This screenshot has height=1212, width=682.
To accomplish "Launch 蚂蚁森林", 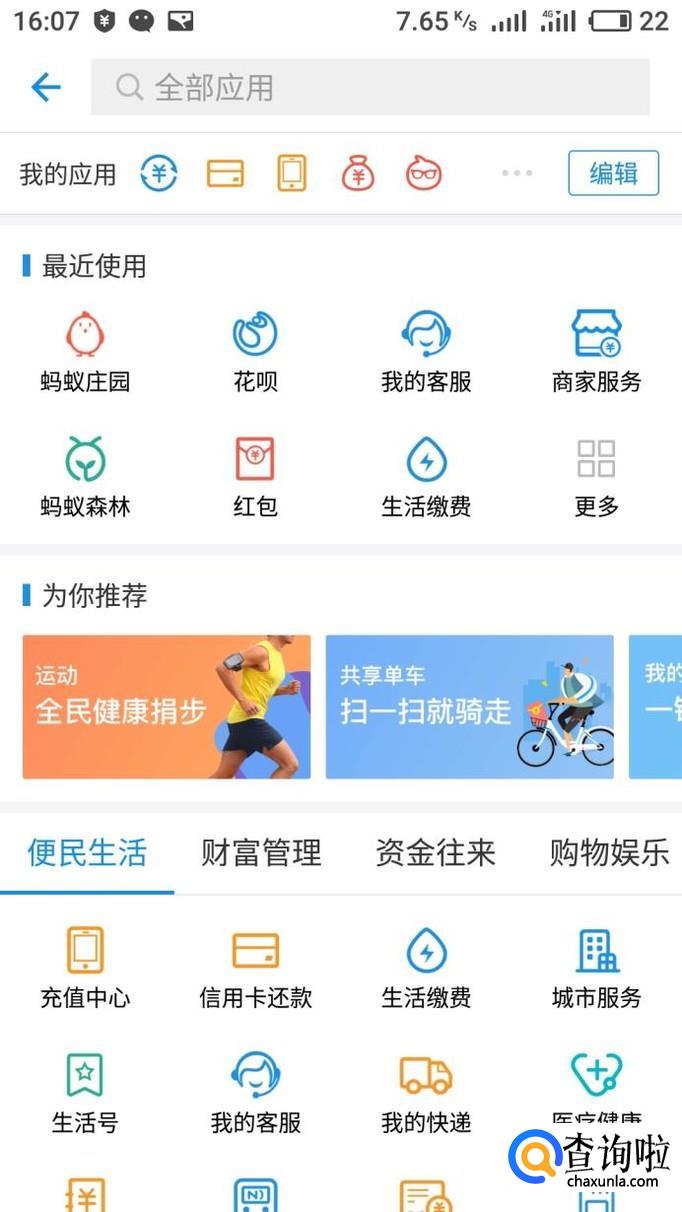I will click(85, 475).
